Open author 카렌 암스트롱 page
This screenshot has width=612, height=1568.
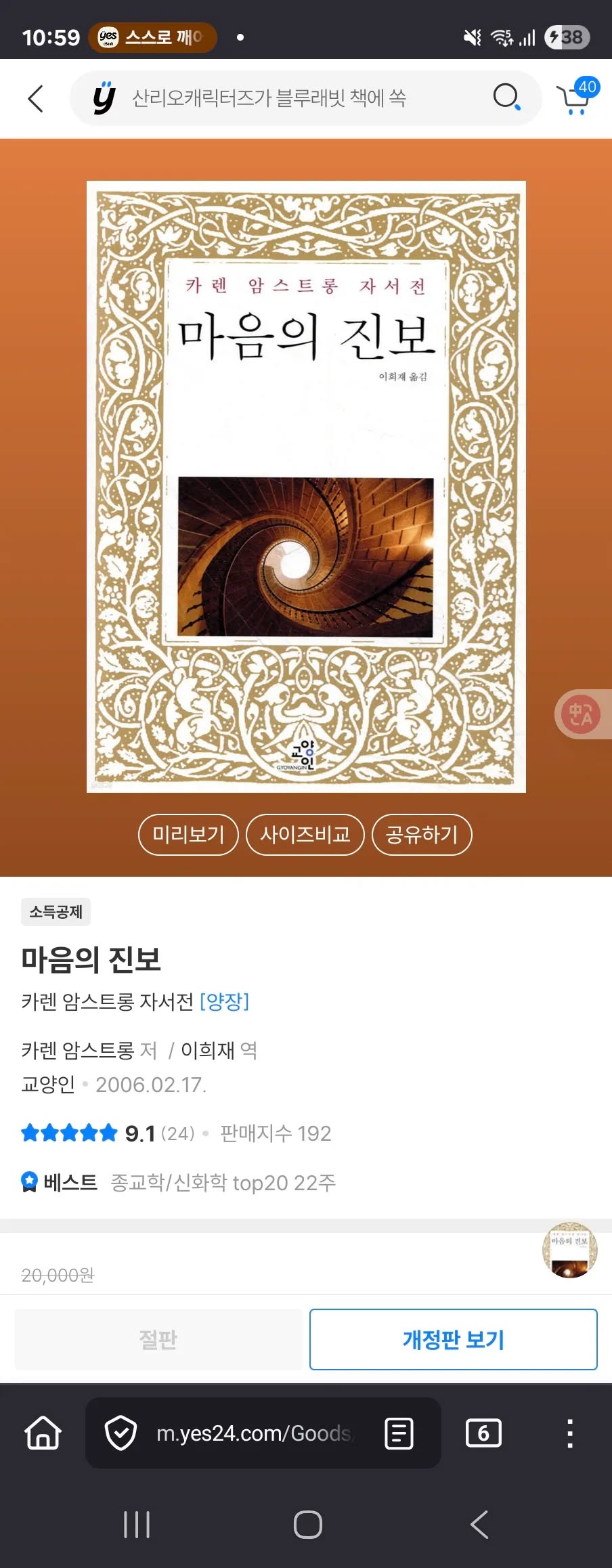[x=77, y=1050]
